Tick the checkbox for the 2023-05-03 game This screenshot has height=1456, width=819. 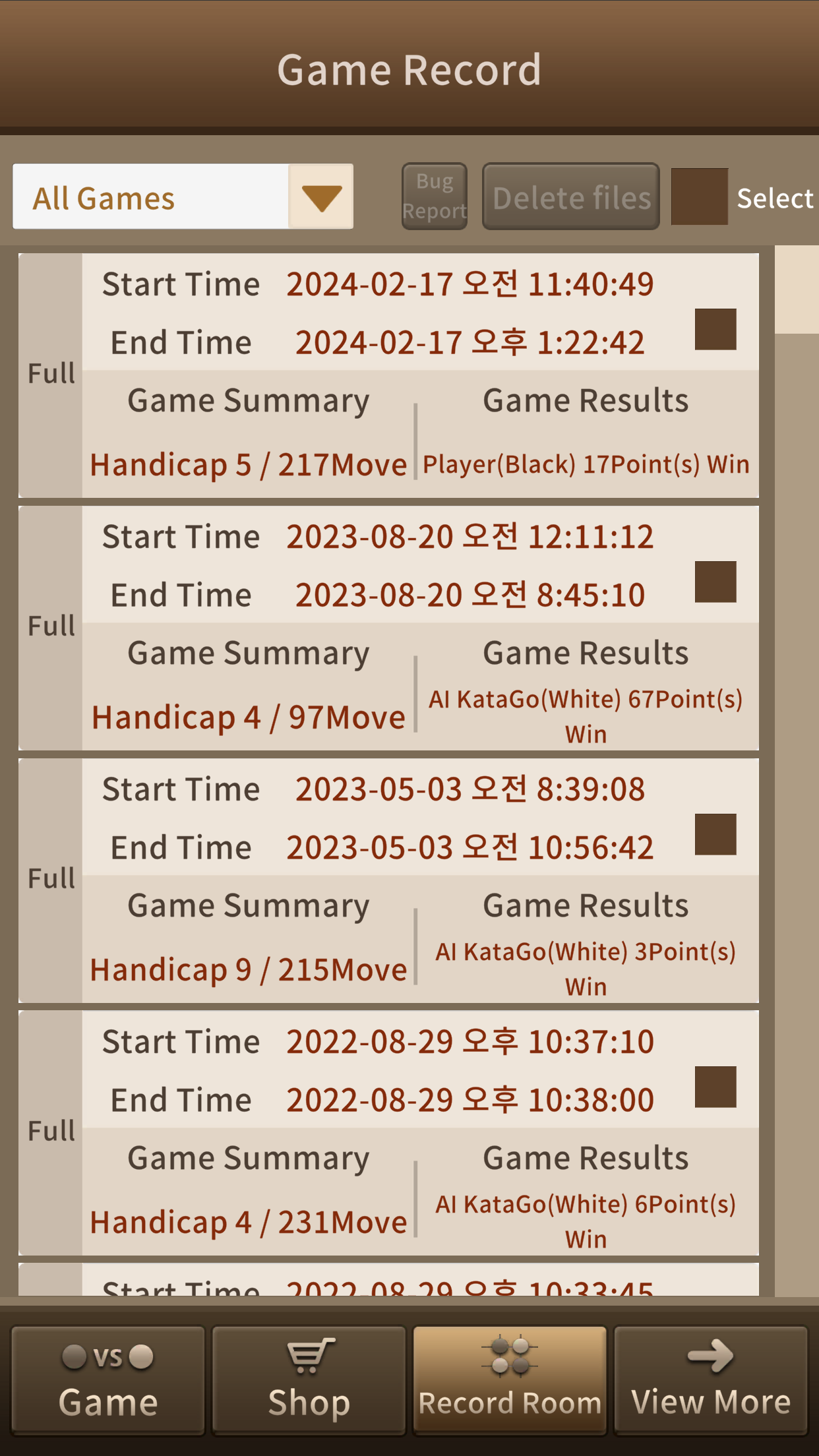(x=715, y=834)
